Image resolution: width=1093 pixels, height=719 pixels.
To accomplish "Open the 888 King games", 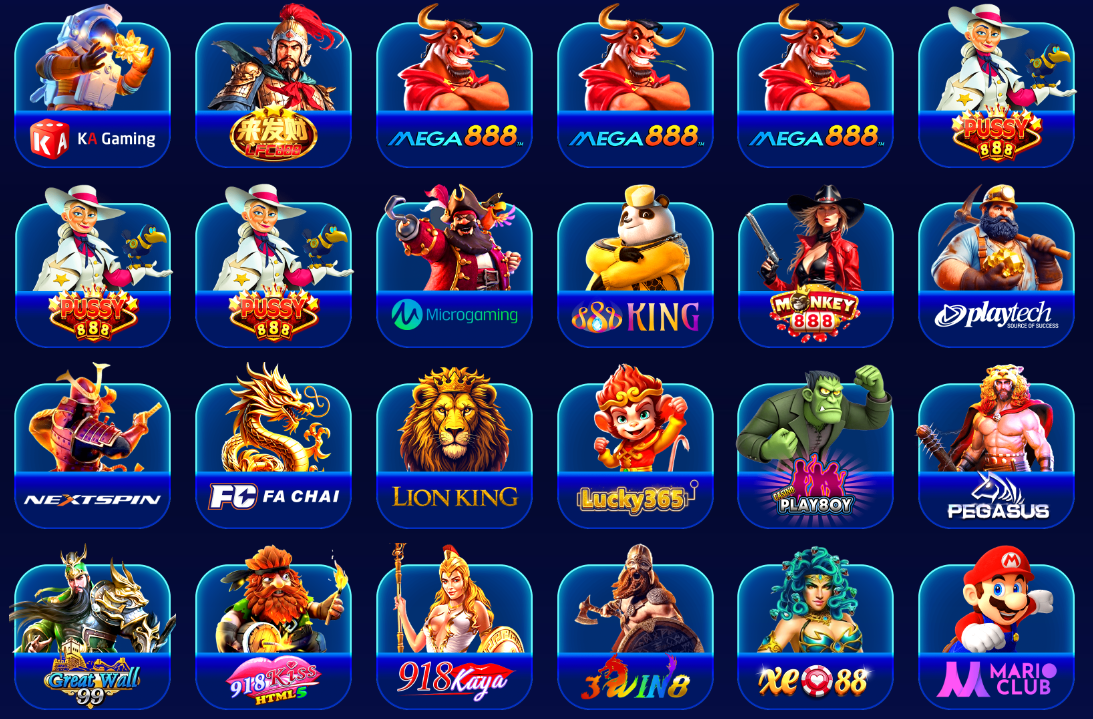I will (635, 275).
